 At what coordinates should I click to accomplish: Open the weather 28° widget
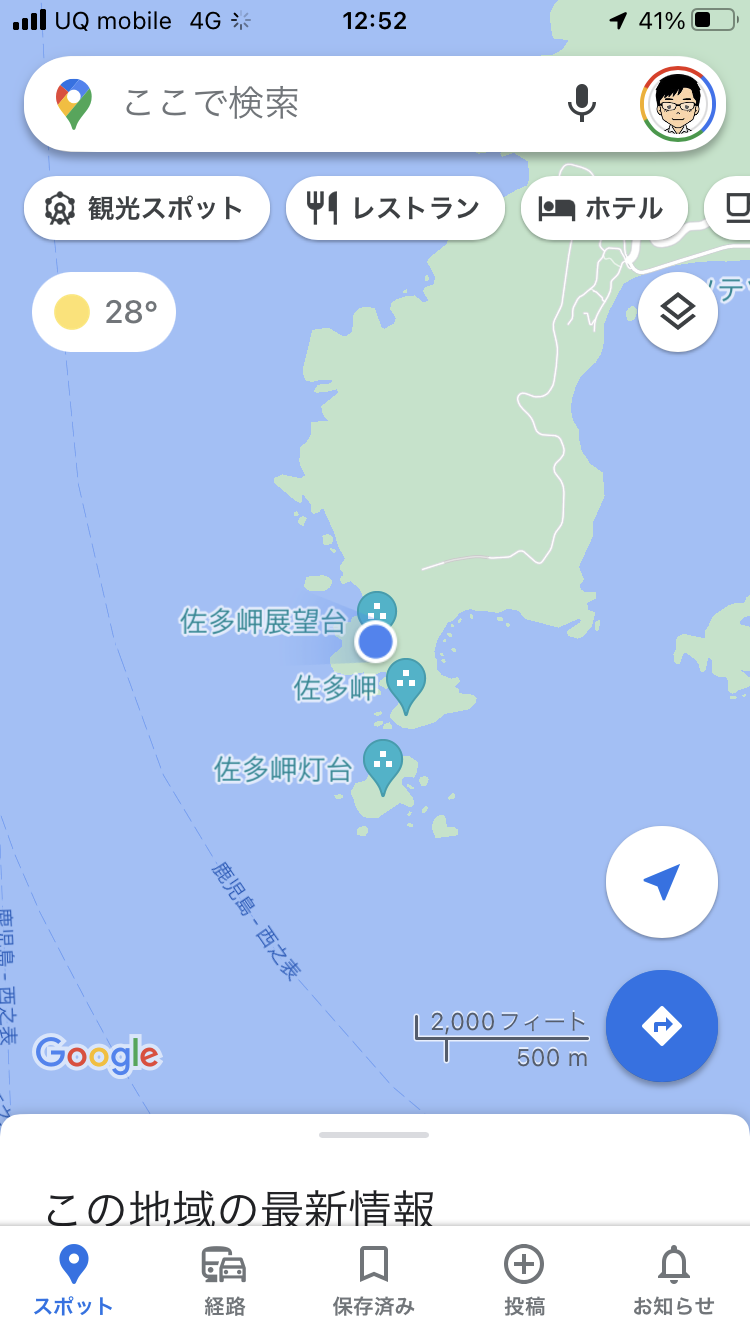(104, 312)
